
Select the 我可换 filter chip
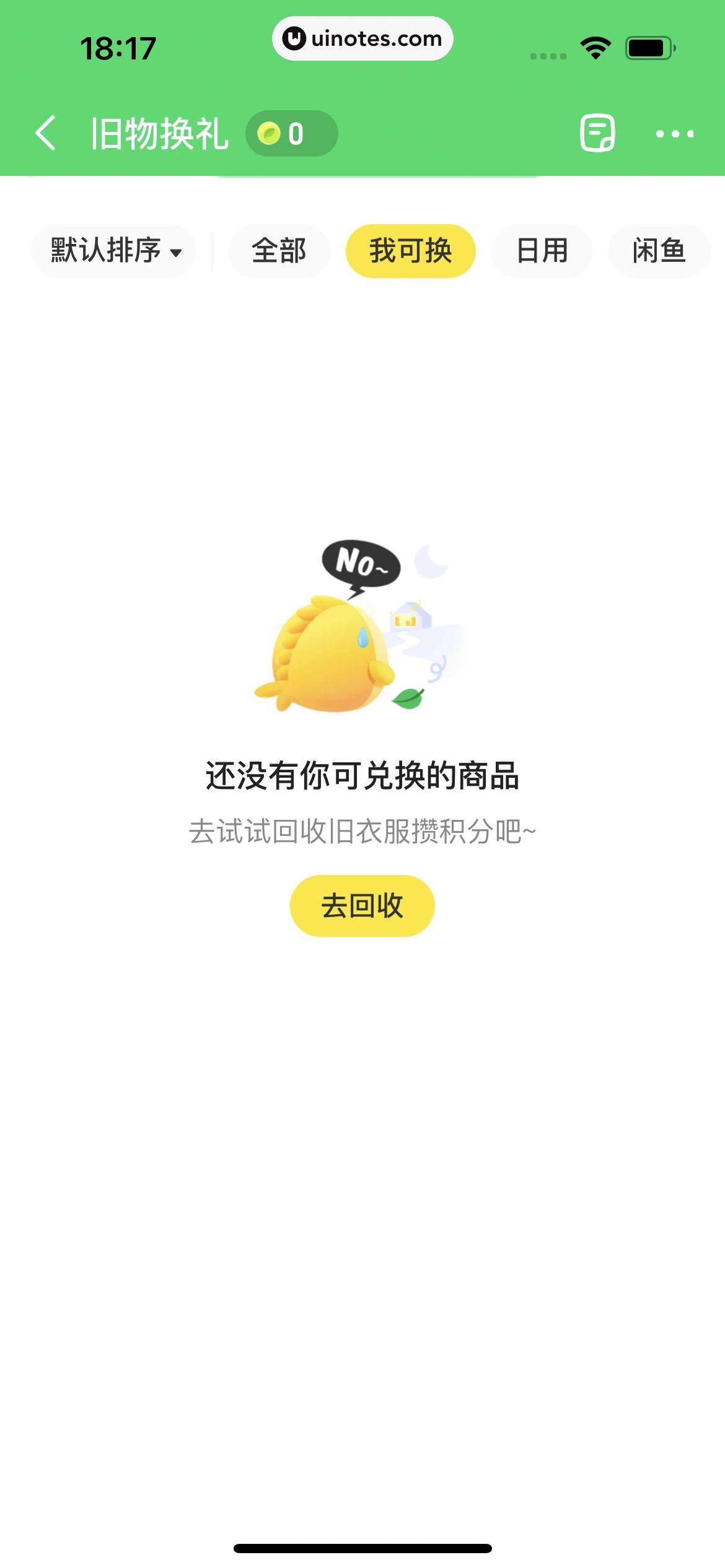point(410,251)
